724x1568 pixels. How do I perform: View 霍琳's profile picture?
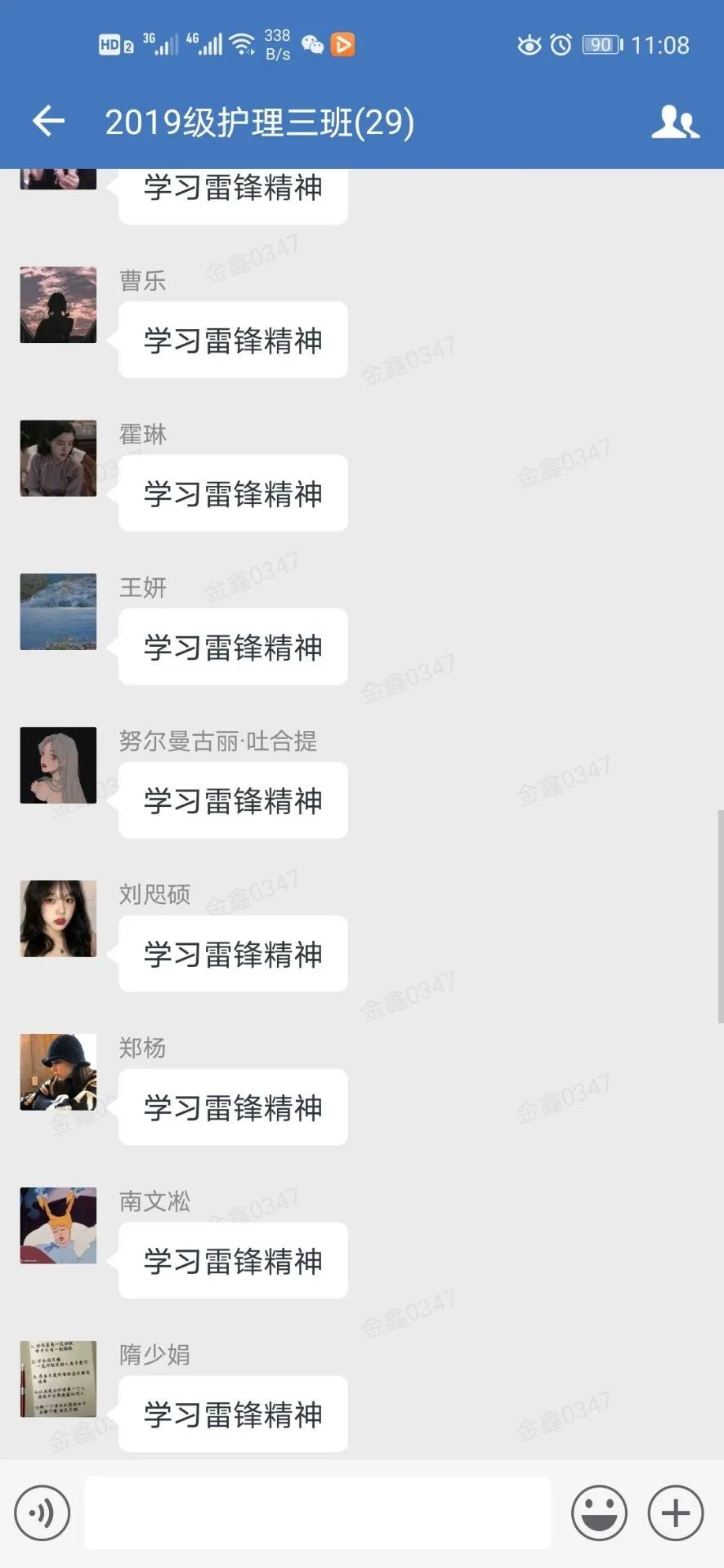58,458
